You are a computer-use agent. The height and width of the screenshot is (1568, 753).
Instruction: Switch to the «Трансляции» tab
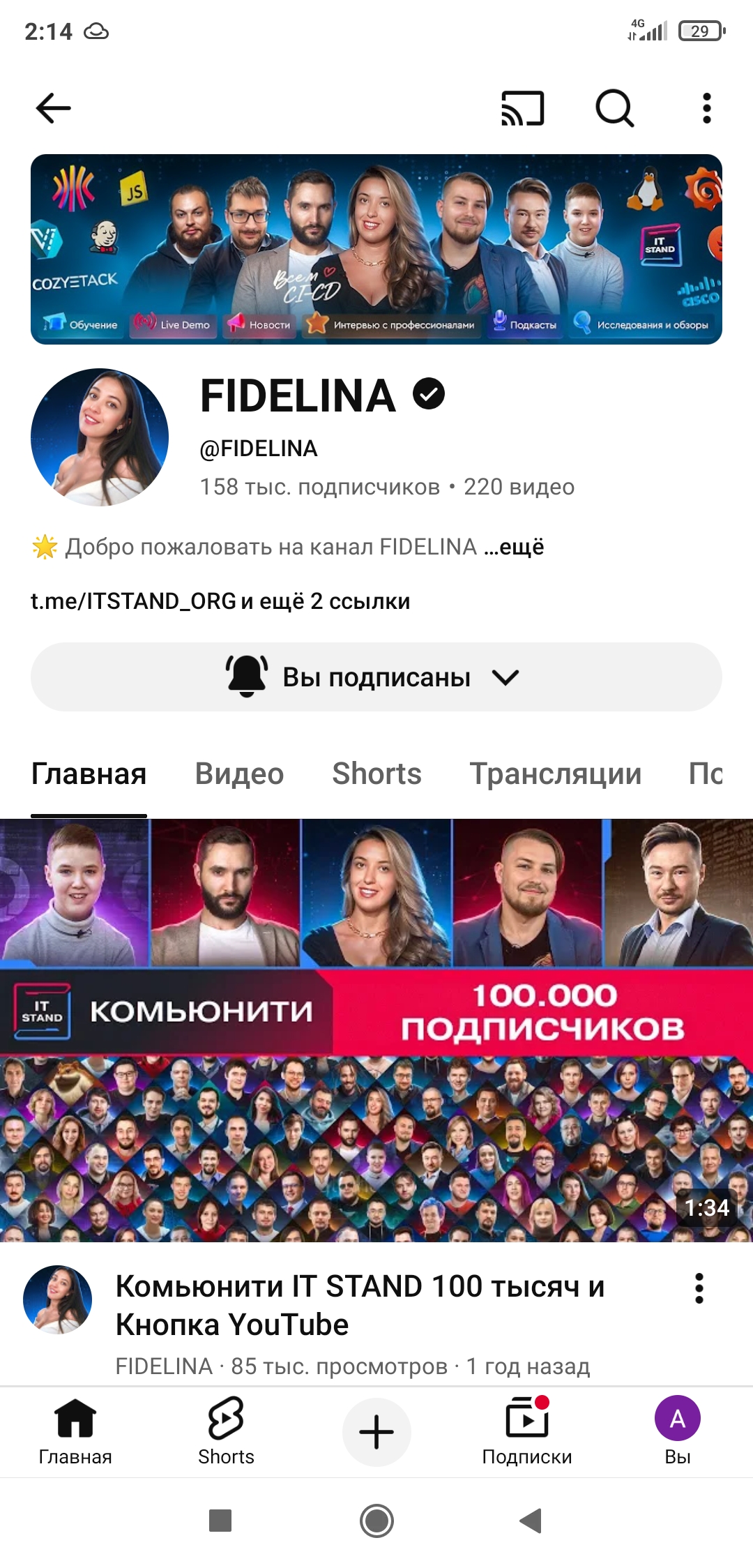coord(555,774)
